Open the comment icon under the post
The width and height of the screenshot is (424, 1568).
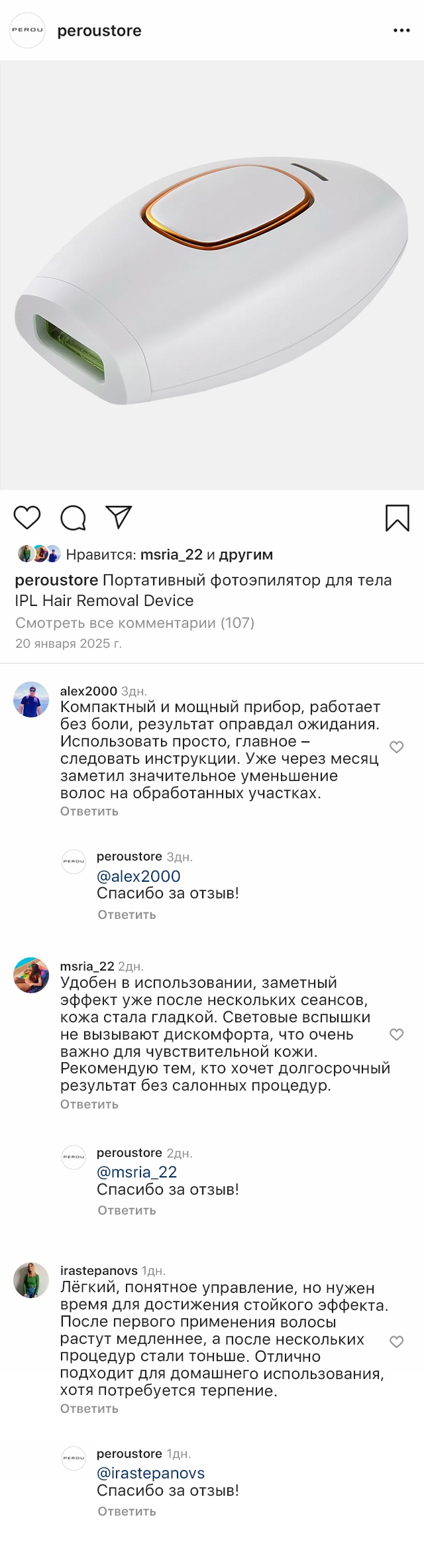[73, 518]
